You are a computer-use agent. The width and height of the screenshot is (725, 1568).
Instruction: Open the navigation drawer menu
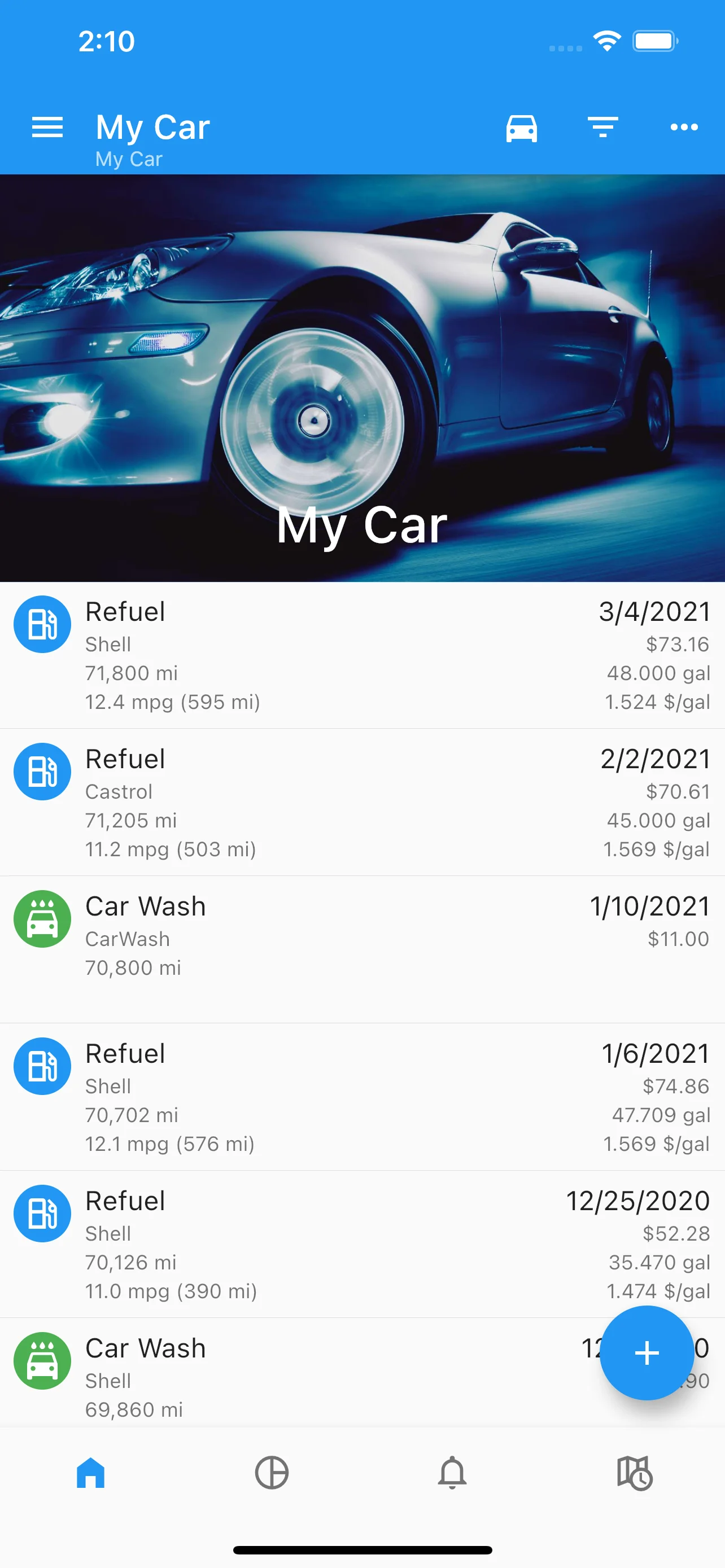point(47,127)
